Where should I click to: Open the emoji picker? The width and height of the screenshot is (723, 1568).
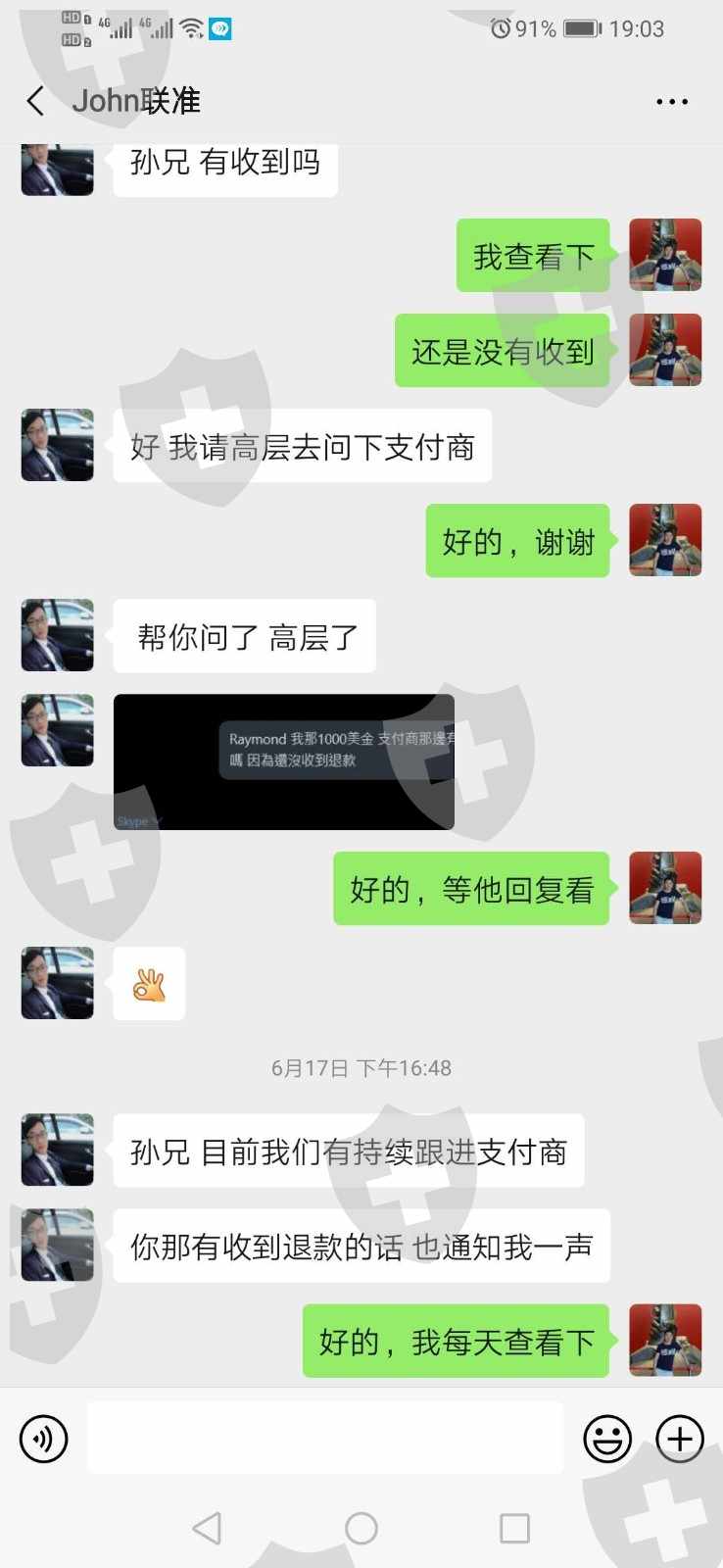[x=607, y=1439]
